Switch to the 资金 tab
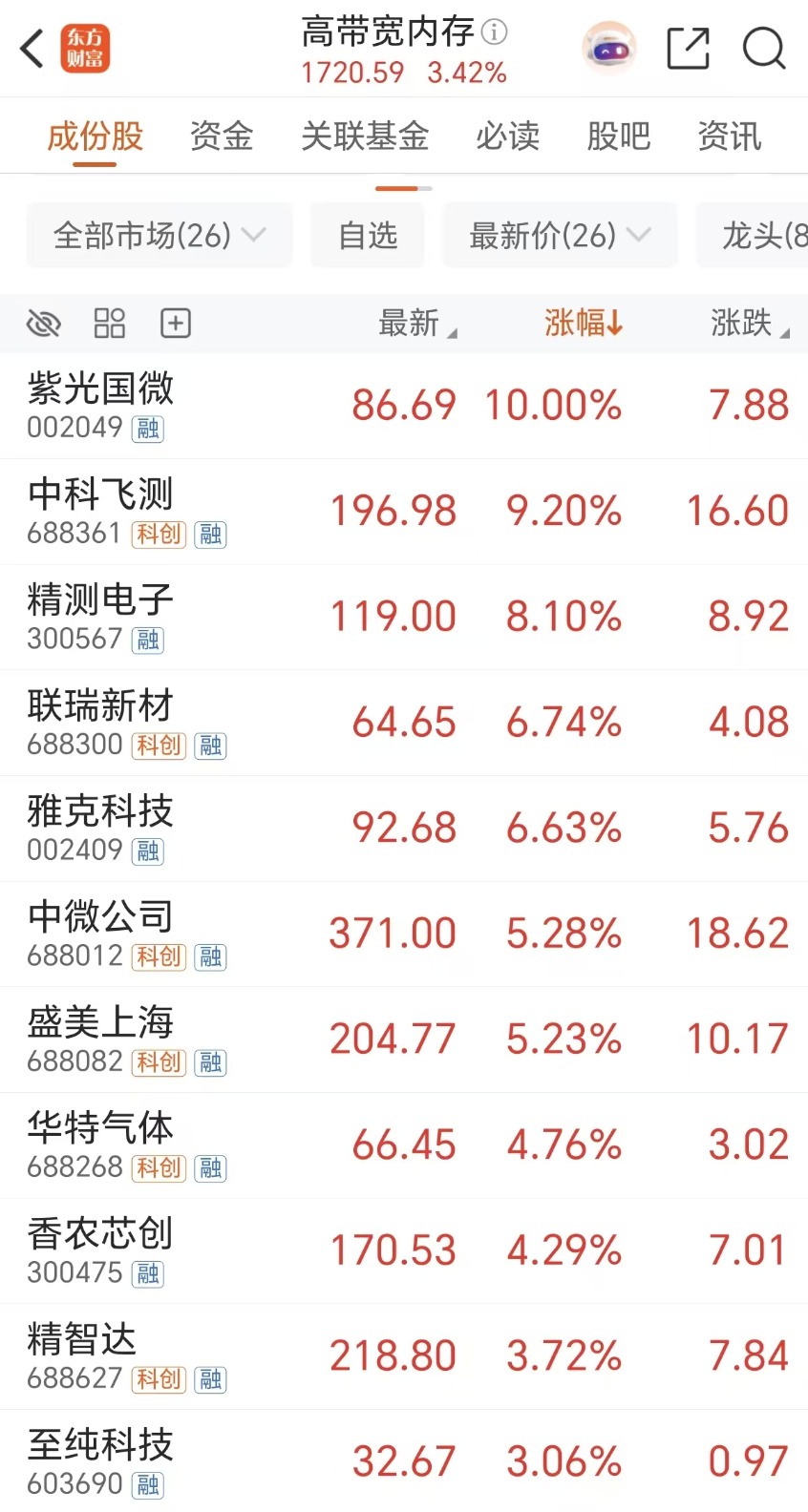This screenshot has width=808, height=1512. (x=221, y=136)
